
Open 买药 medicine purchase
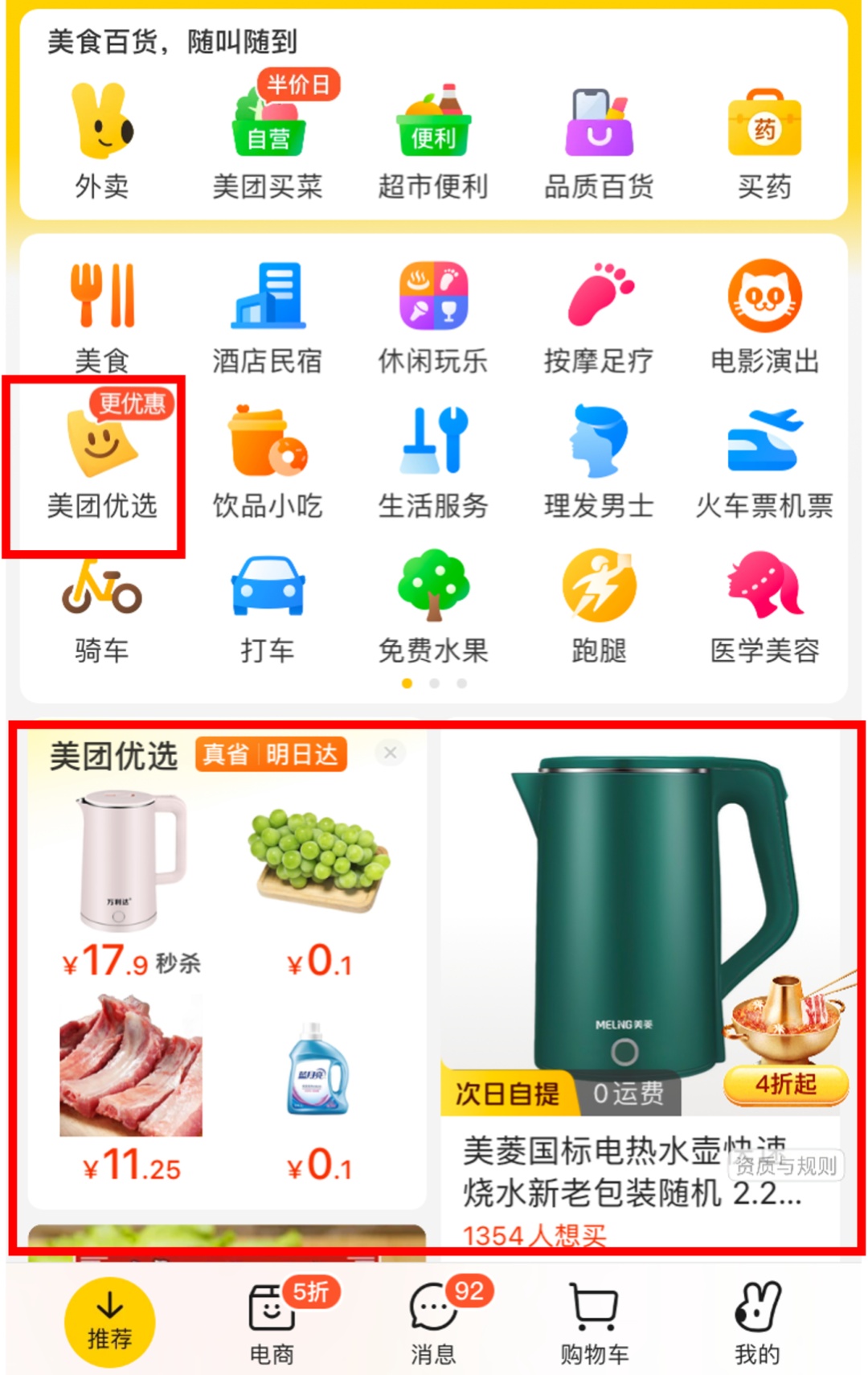click(x=764, y=142)
